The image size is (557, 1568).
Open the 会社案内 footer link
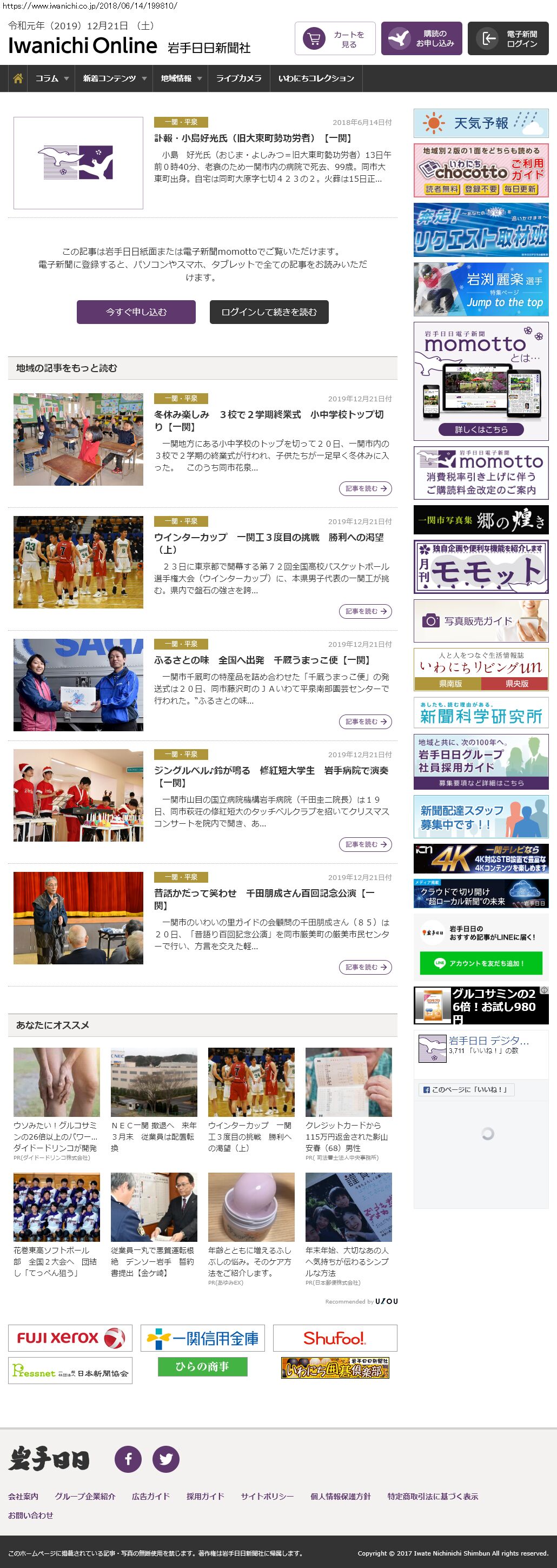point(23,1496)
